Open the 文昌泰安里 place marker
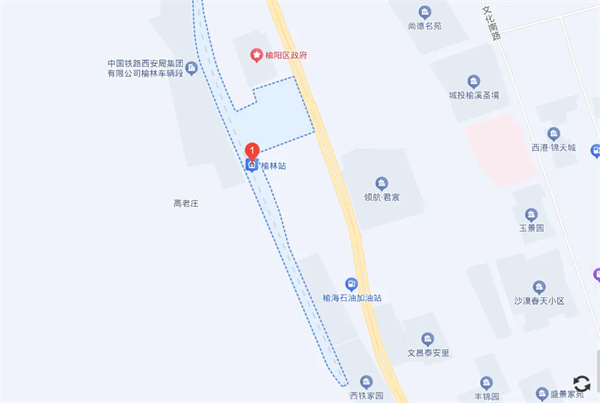This screenshot has height=403, width=600. [427, 339]
